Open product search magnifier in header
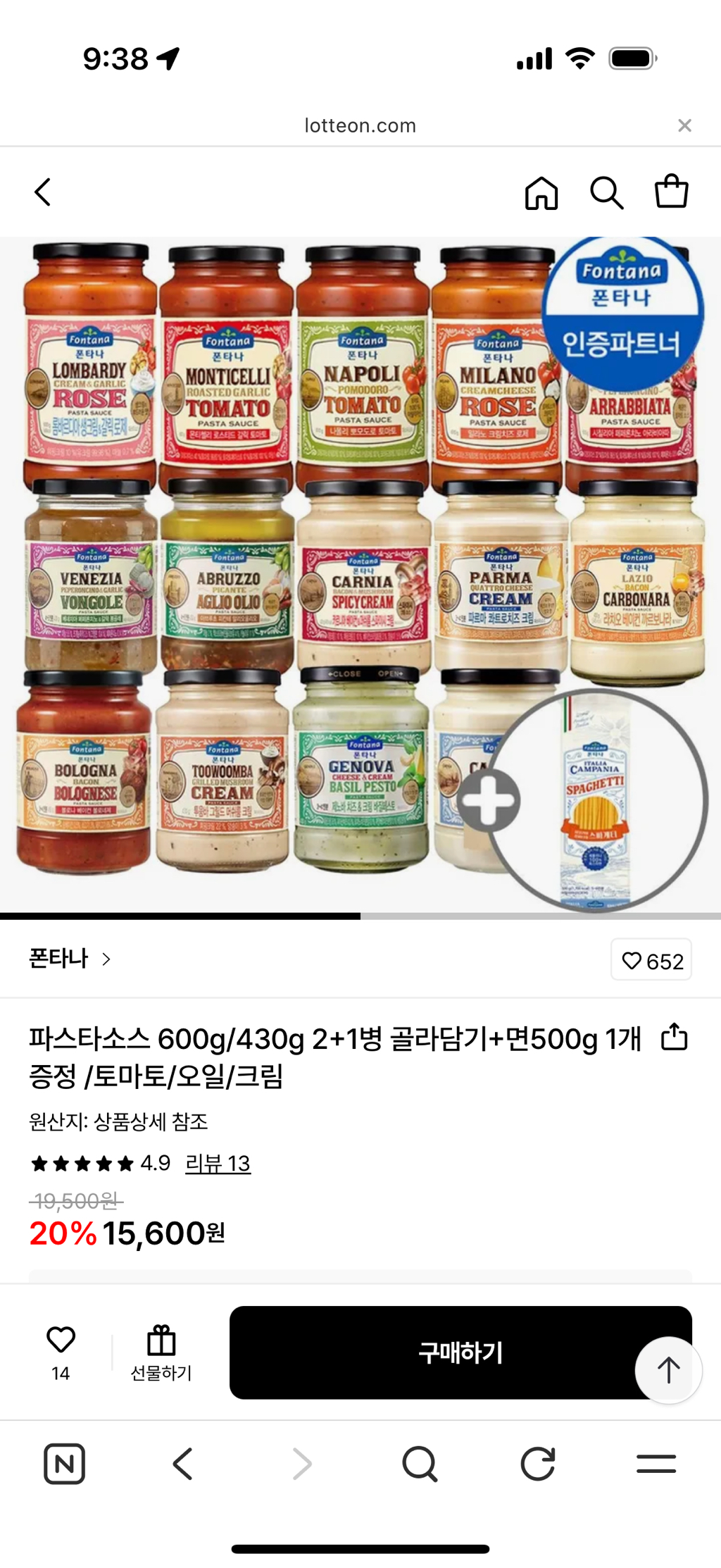This screenshot has height=1568, width=721. tap(606, 192)
